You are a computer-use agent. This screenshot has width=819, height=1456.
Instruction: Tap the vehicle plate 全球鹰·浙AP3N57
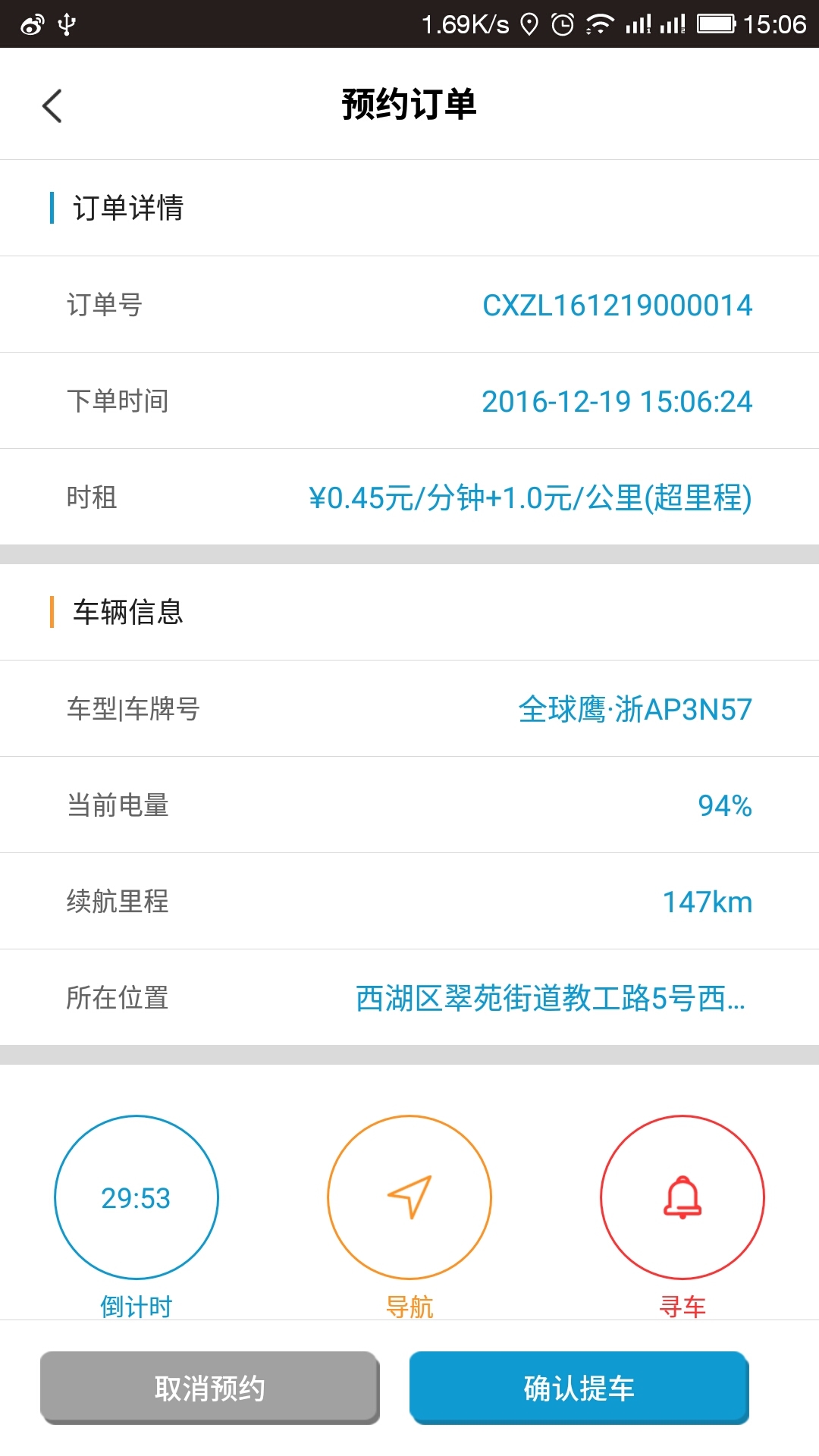634,709
